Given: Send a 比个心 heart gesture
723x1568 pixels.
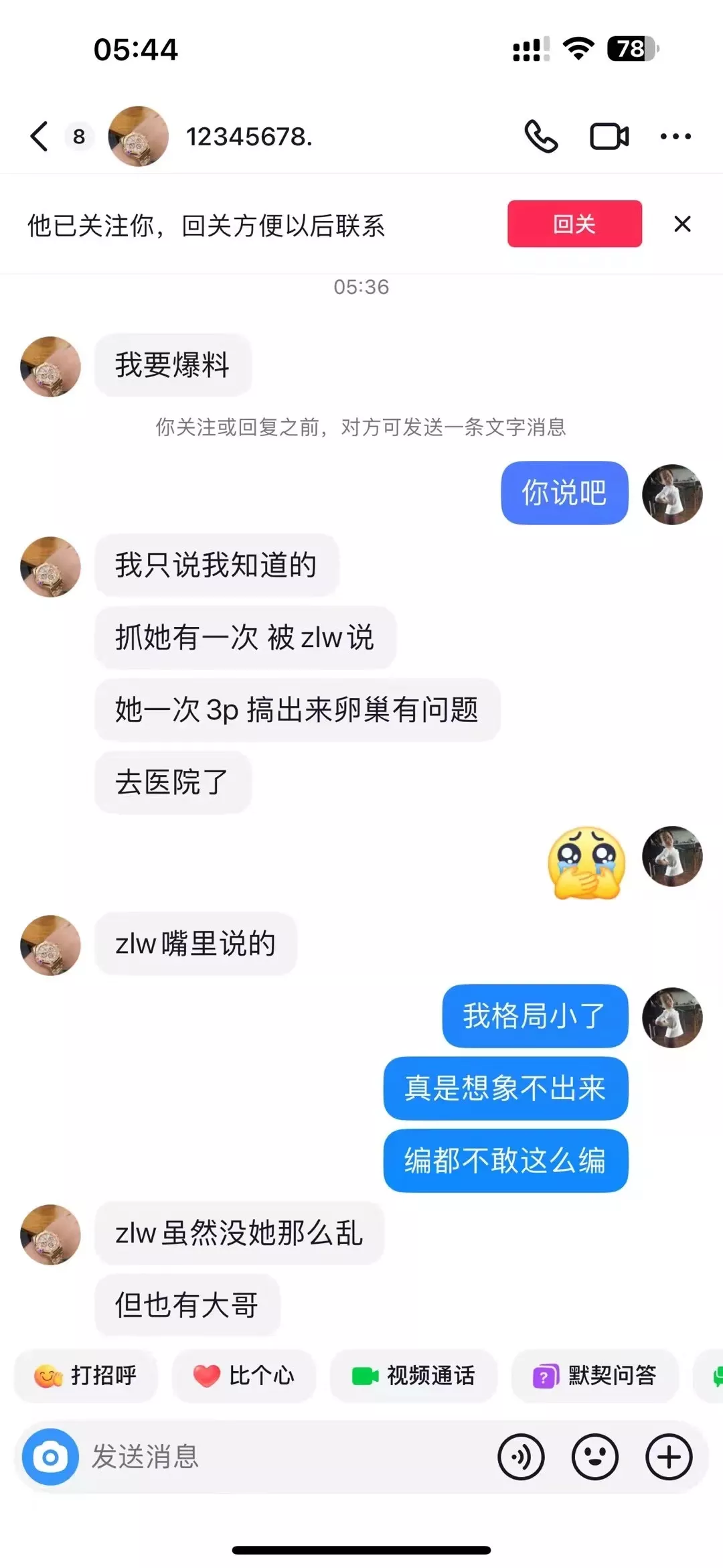Looking at the screenshot, I should 244,1376.
